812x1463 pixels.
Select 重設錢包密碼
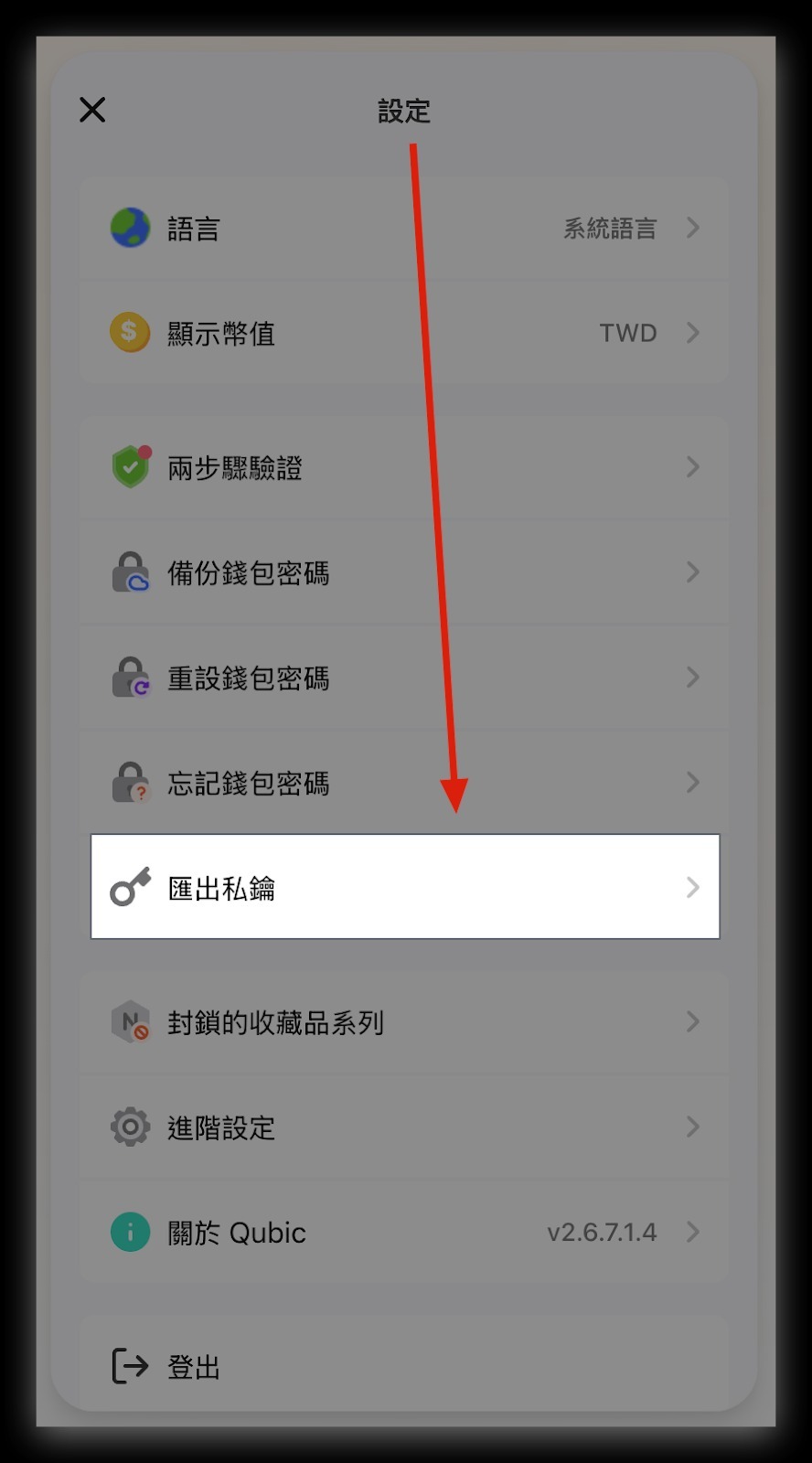tap(404, 678)
